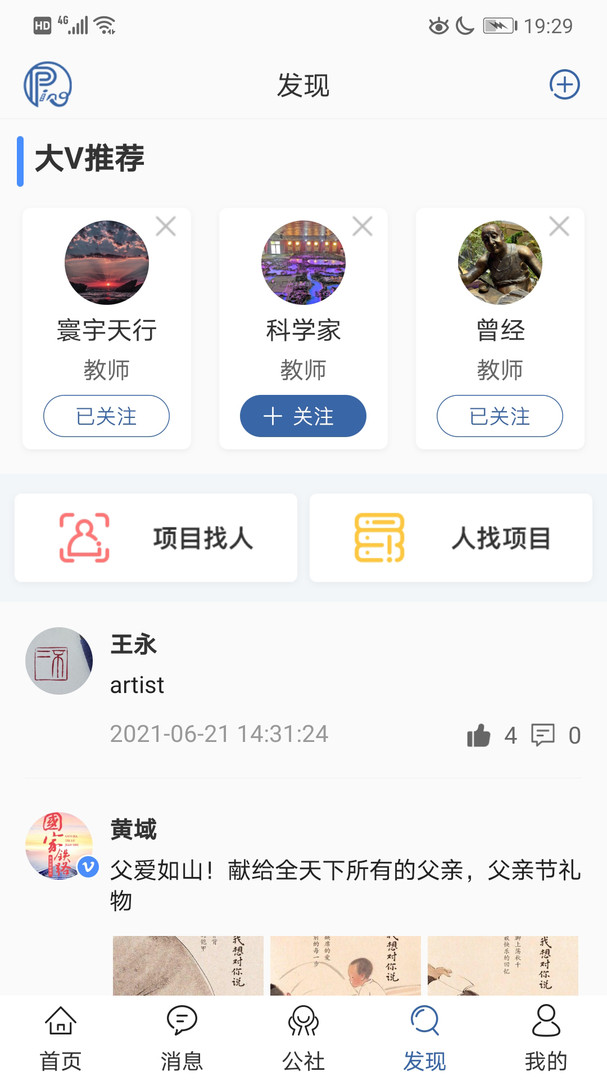Open 项目找人 section
Viewport: 607px width, 1080px height.
(156, 538)
